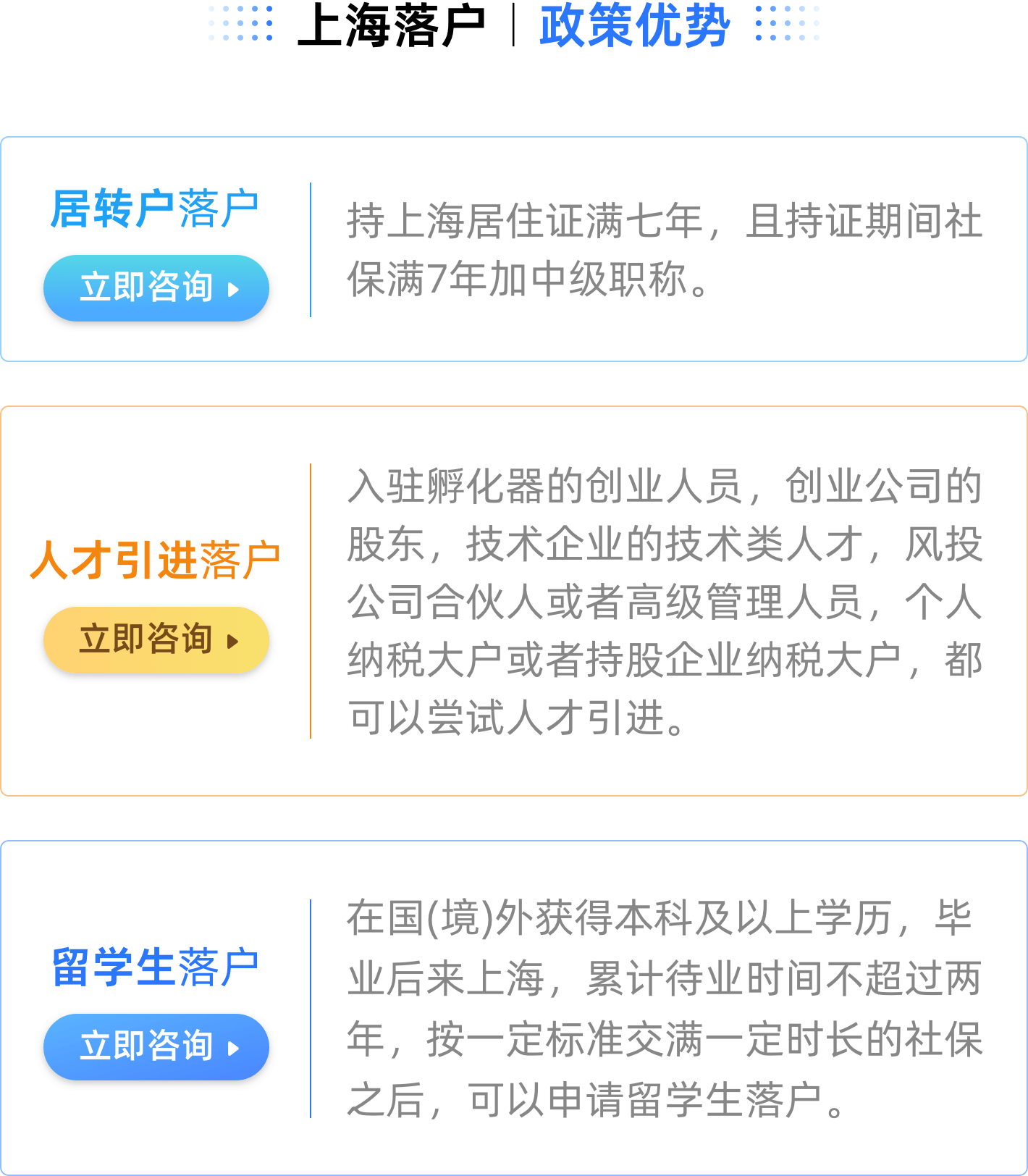Tap 立即咨询 under 人才引进落户
Image resolution: width=1028 pixels, height=1176 pixels.
coord(156,639)
